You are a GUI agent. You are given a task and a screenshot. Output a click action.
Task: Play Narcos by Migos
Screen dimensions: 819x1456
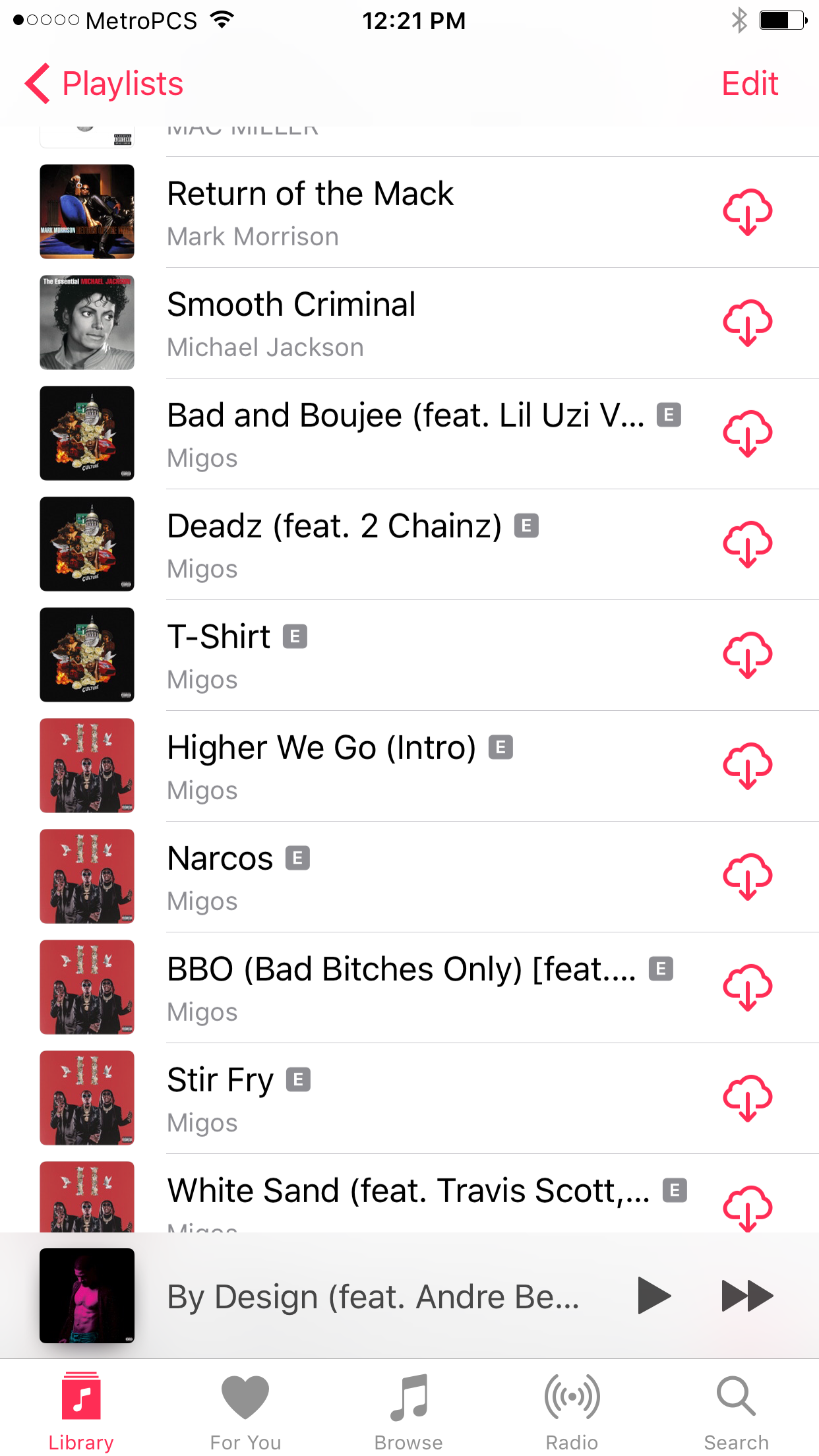coord(409,876)
